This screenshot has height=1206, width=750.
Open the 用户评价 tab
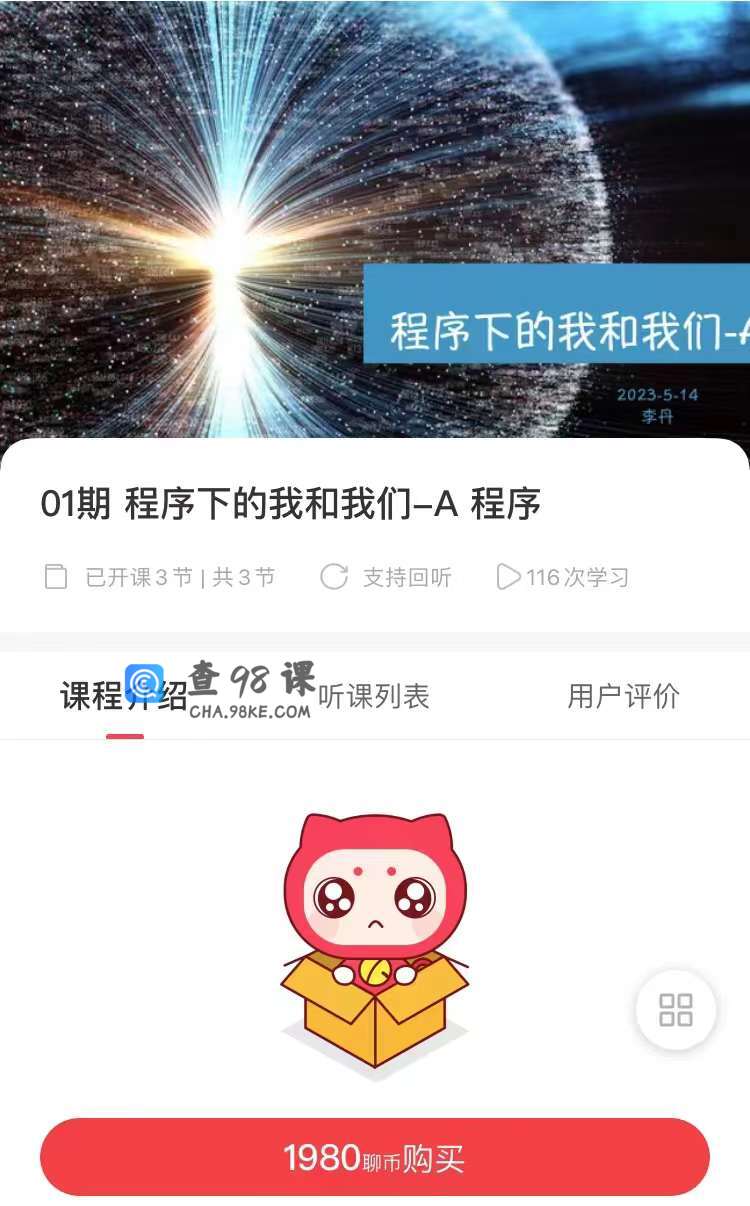pyautogui.click(x=623, y=697)
